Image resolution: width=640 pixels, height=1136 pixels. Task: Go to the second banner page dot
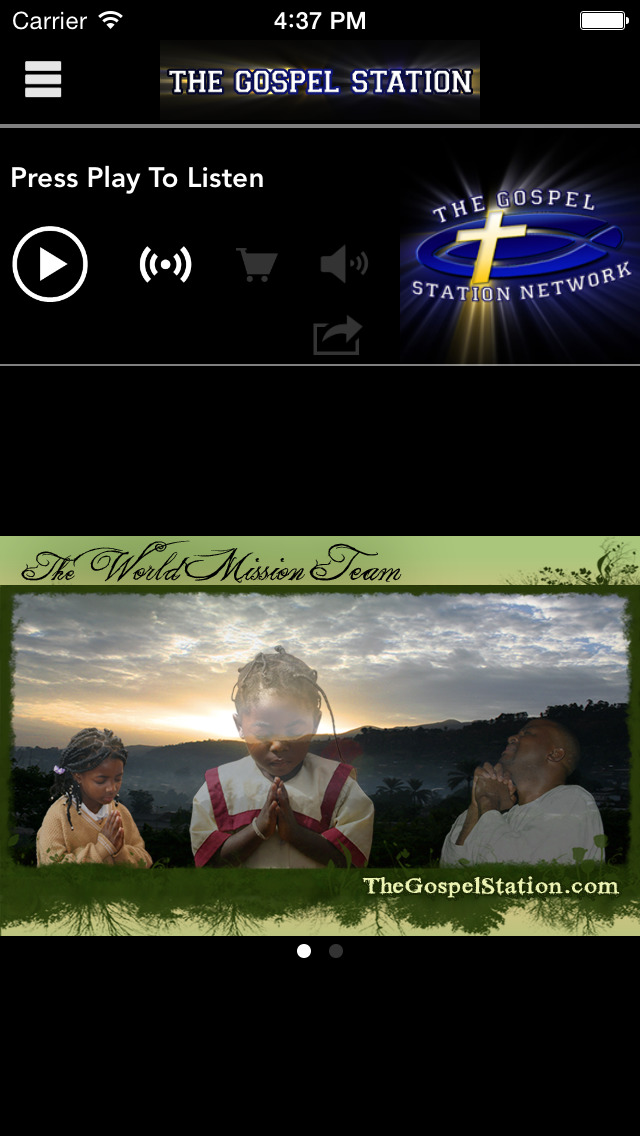(x=336, y=951)
